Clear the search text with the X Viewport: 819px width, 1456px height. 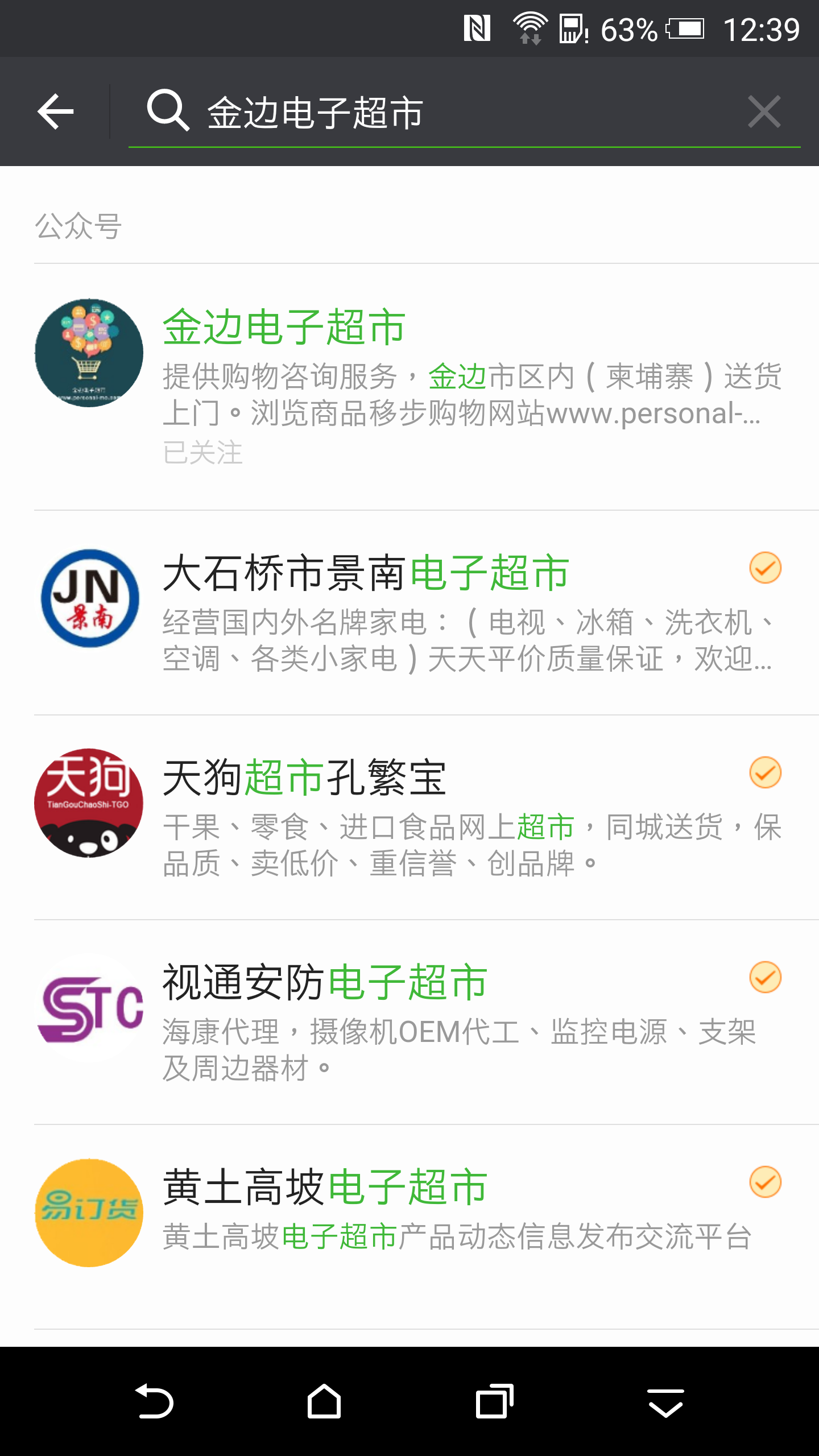point(764,111)
